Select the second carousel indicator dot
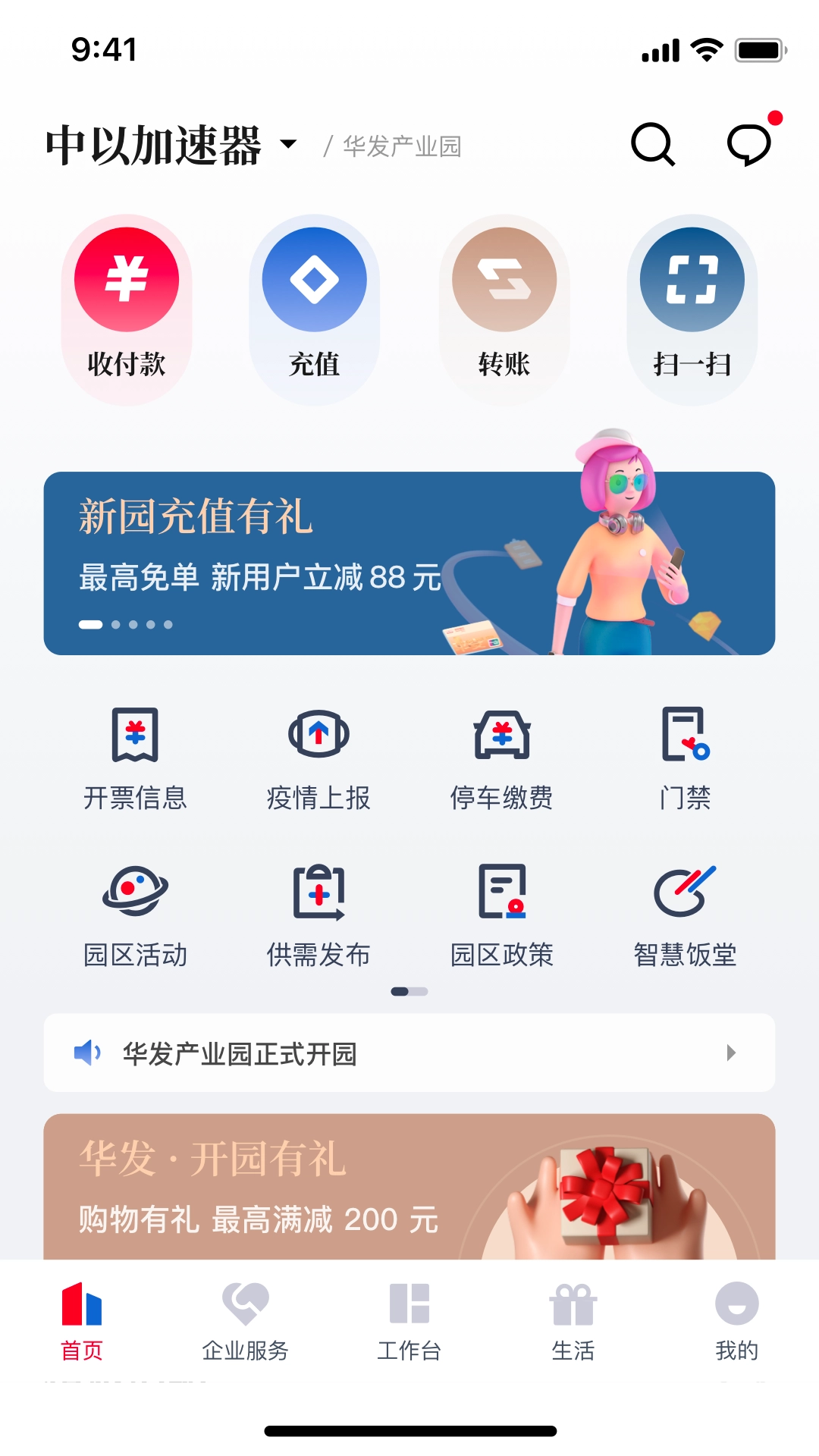This screenshot has height=1456, width=819. click(x=115, y=625)
